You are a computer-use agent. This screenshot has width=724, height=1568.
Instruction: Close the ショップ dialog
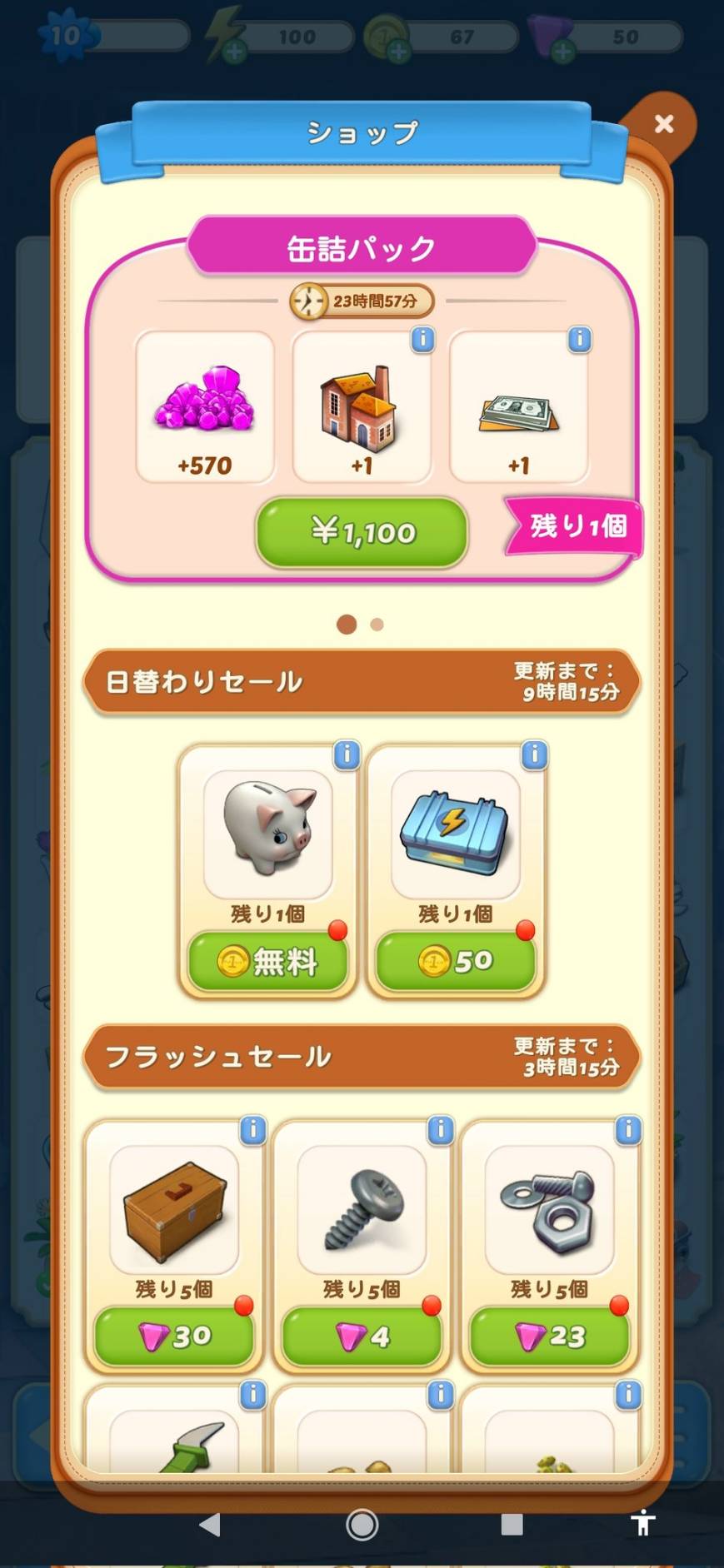point(663,125)
